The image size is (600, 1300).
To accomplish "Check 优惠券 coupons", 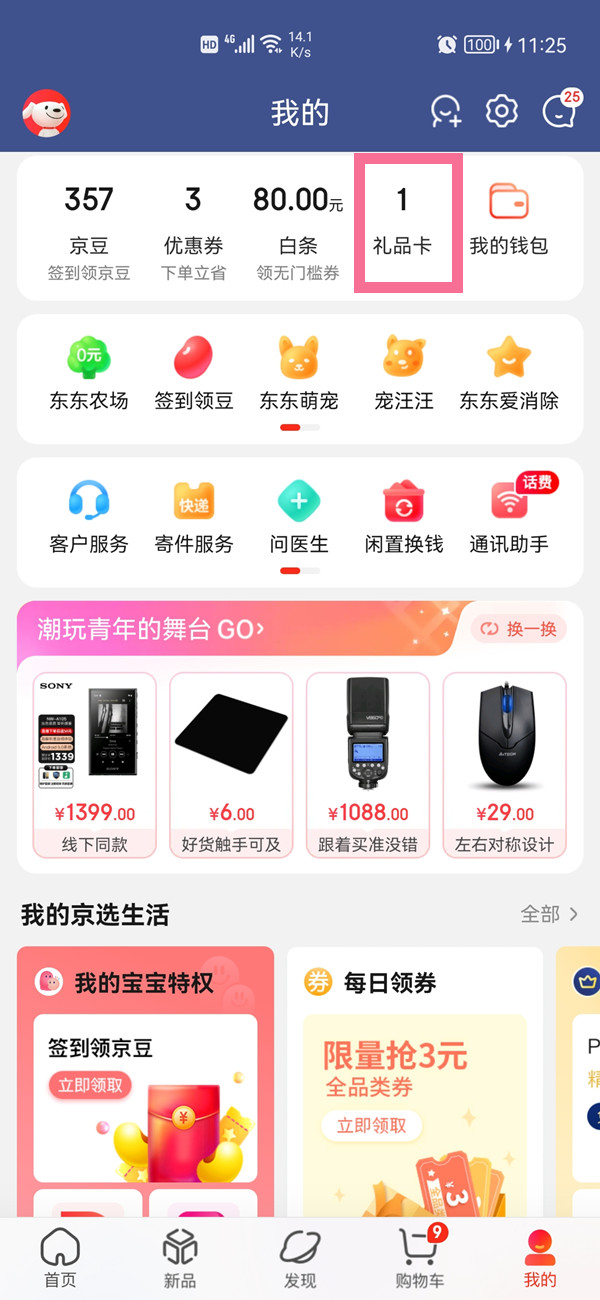I will (x=193, y=225).
